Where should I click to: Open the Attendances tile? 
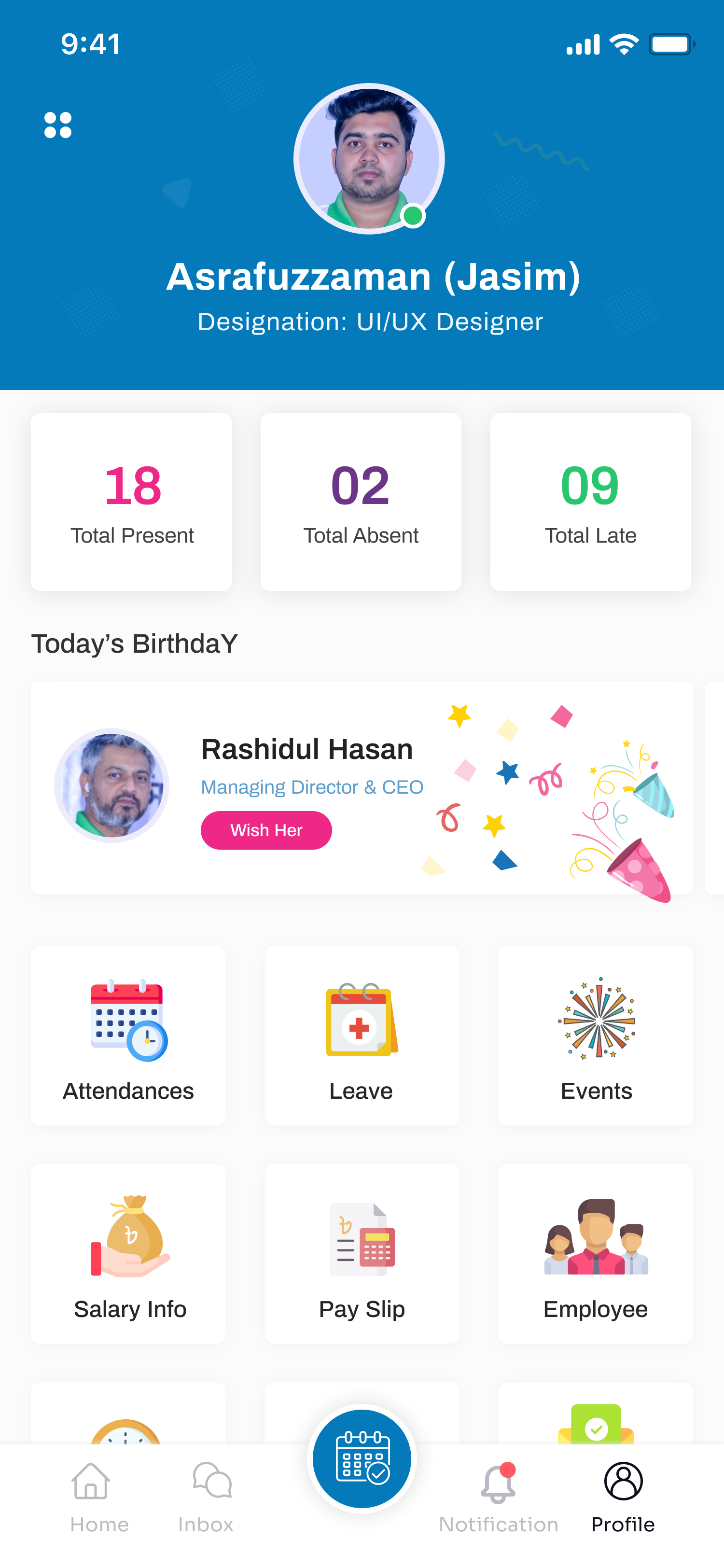[128, 1036]
